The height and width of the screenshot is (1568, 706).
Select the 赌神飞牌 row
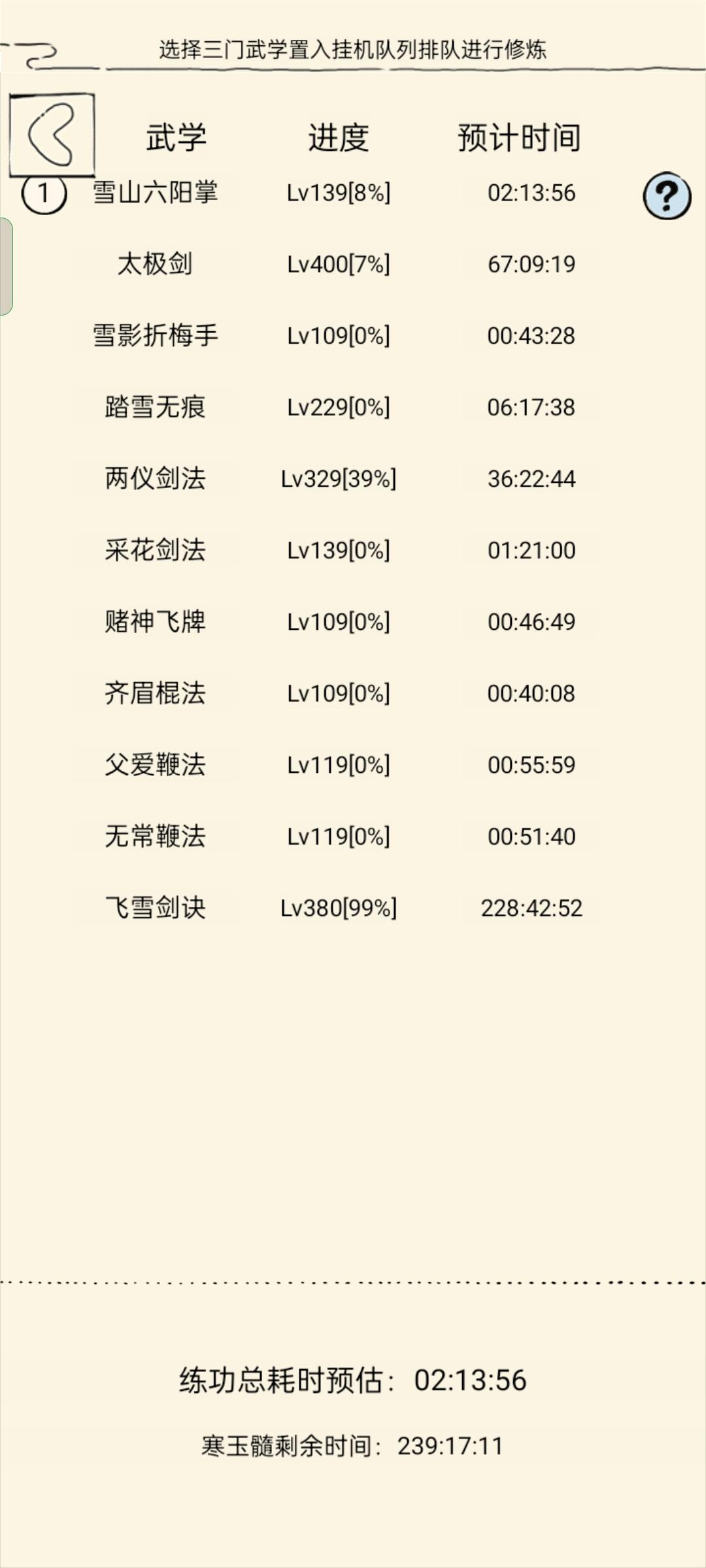155,622
